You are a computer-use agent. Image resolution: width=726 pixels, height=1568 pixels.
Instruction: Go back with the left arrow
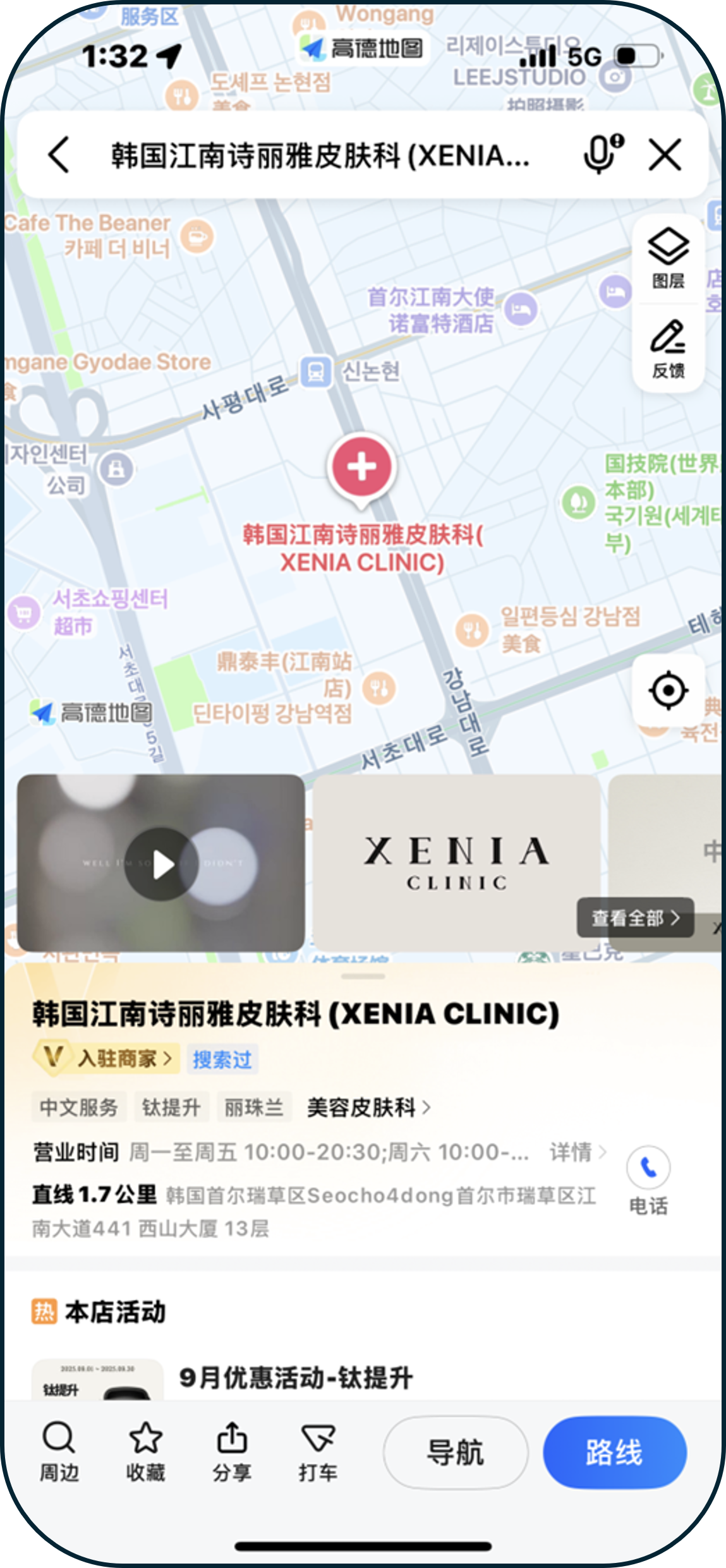(59, 155)
